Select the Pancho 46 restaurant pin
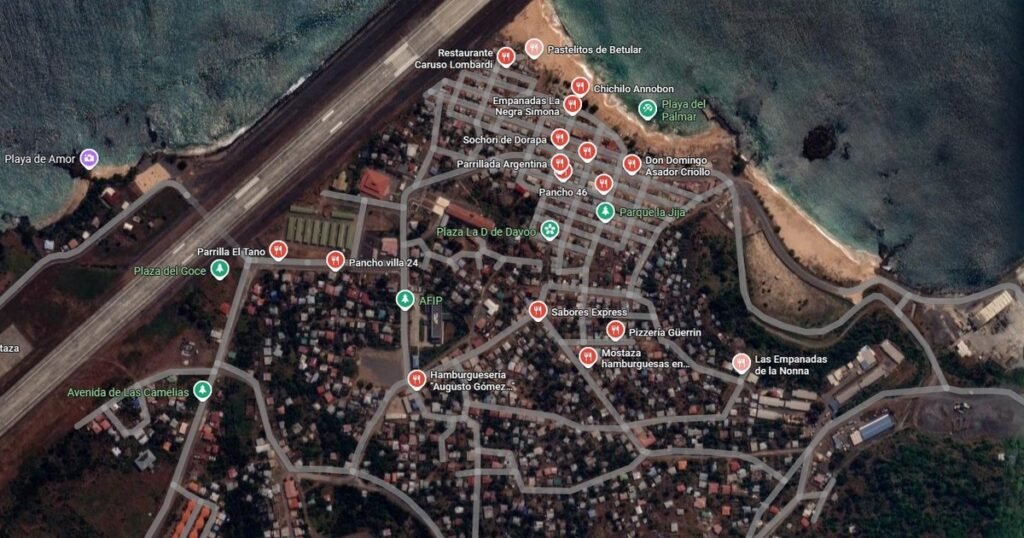Viewport: 1024px width, 538px height. (603, 183)
